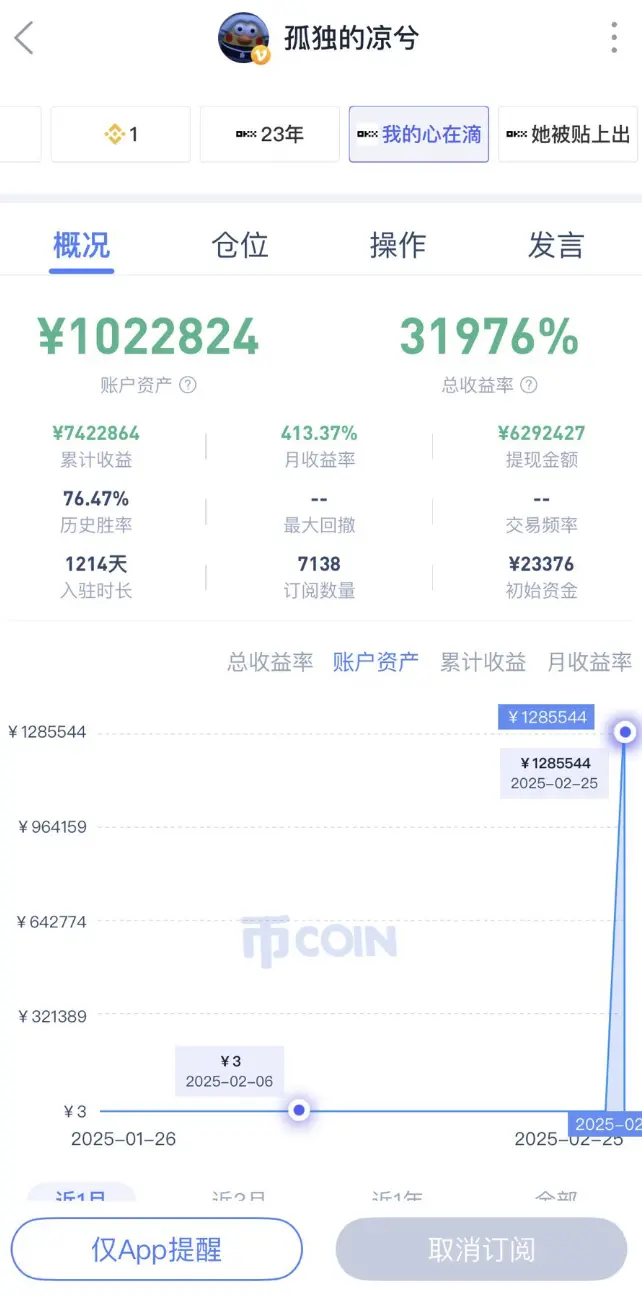Go back using the top-left arrow
The width and height of the screenshot is (642, 1316).
(25, 39)
